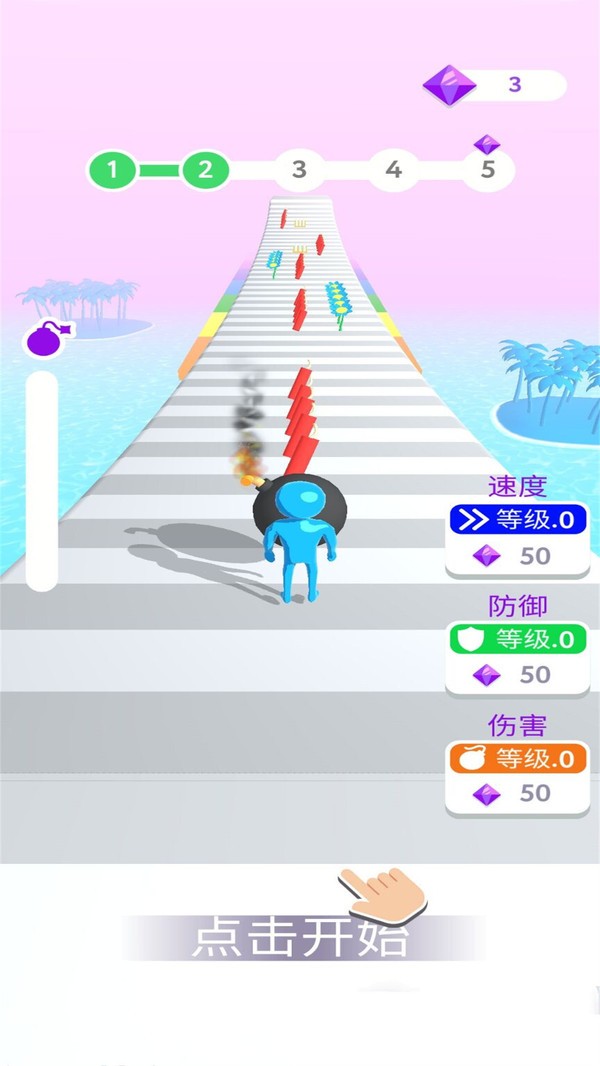600x1066 pixels.
Task: Tap 点击开始 to start the run
Action: (301, 939)
